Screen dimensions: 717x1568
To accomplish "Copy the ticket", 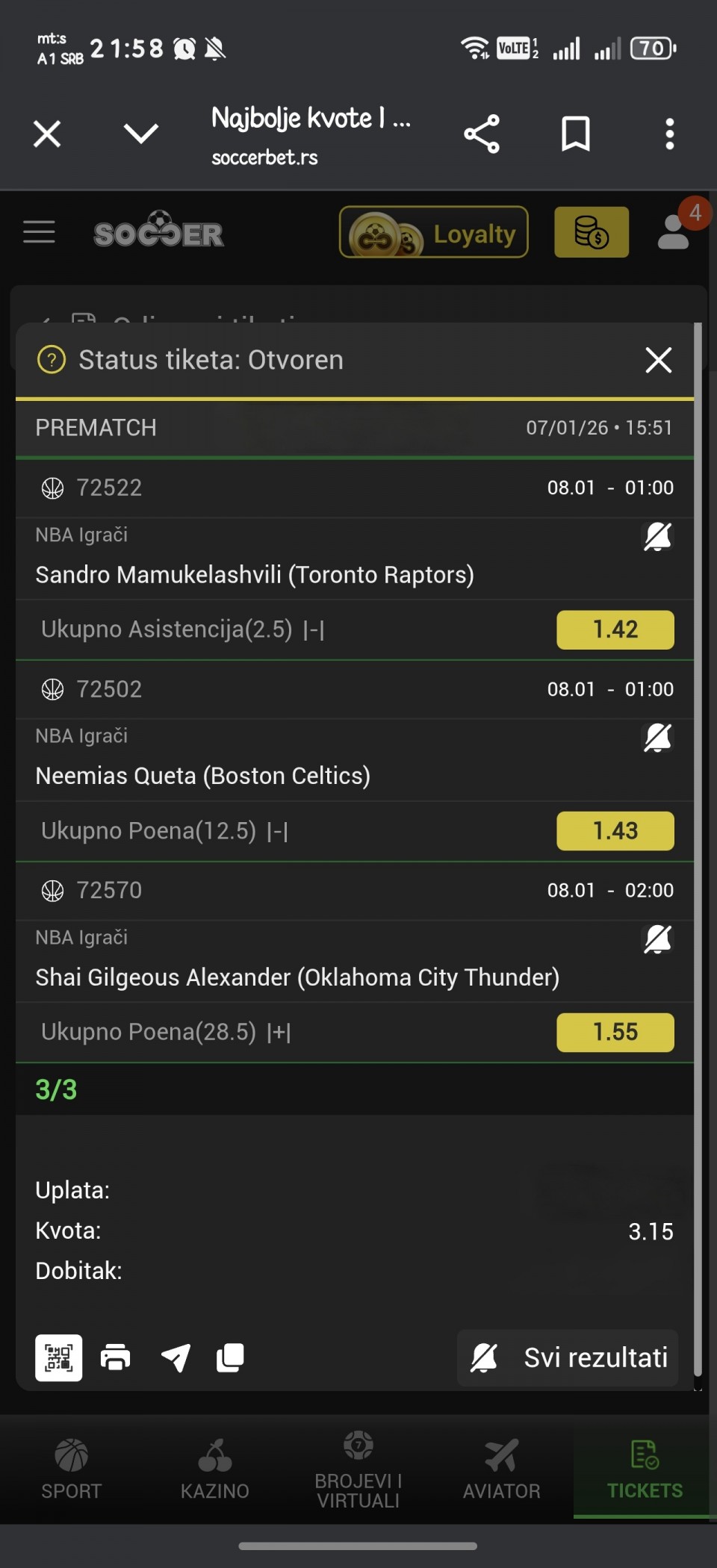I will tap(230, 1357).
